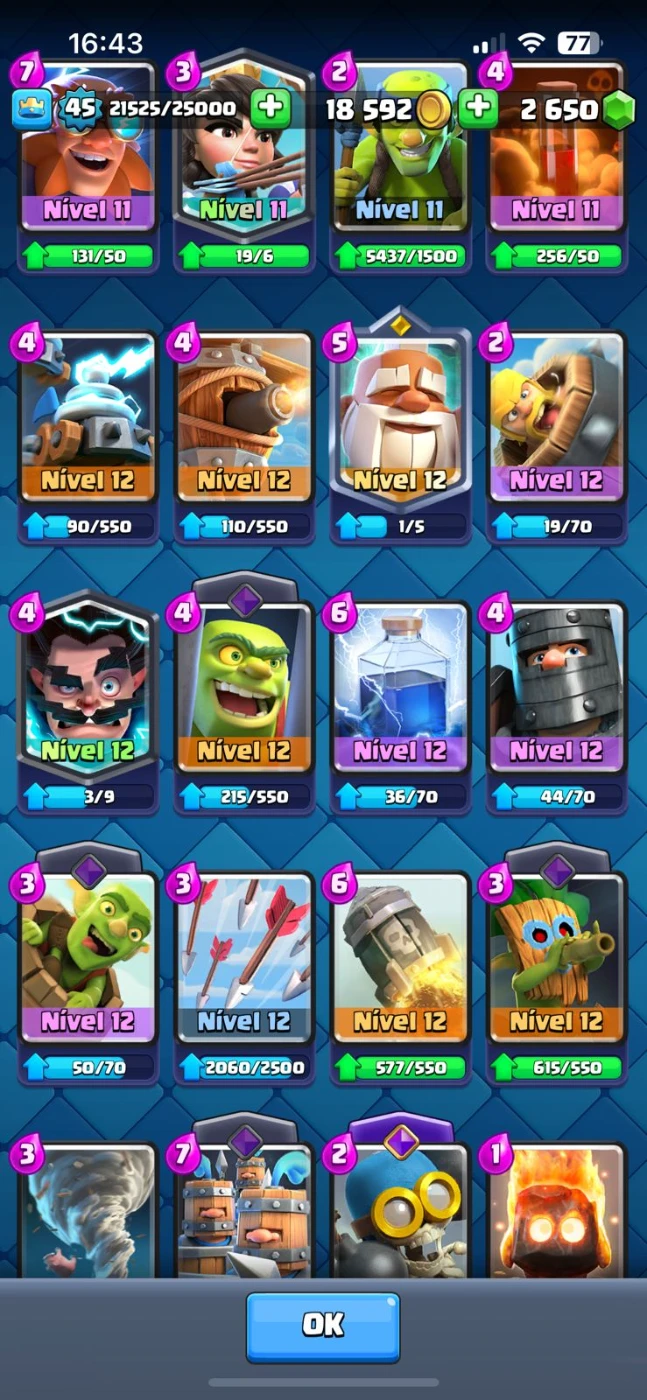Buy gold with the plus next to 18 592
This screenshot has width=647, height=1400.
[479, 107]
